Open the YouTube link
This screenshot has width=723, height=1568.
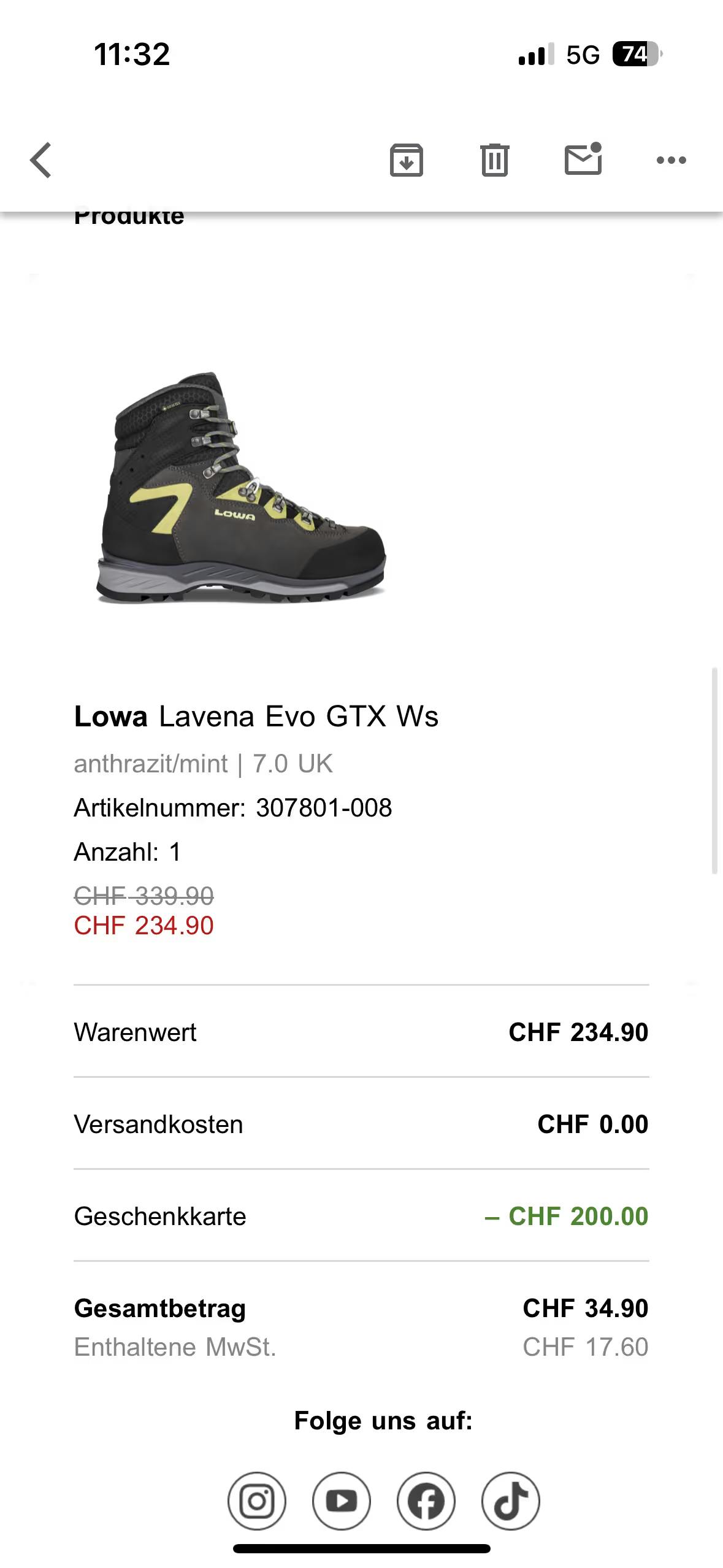pos(342,1501)
